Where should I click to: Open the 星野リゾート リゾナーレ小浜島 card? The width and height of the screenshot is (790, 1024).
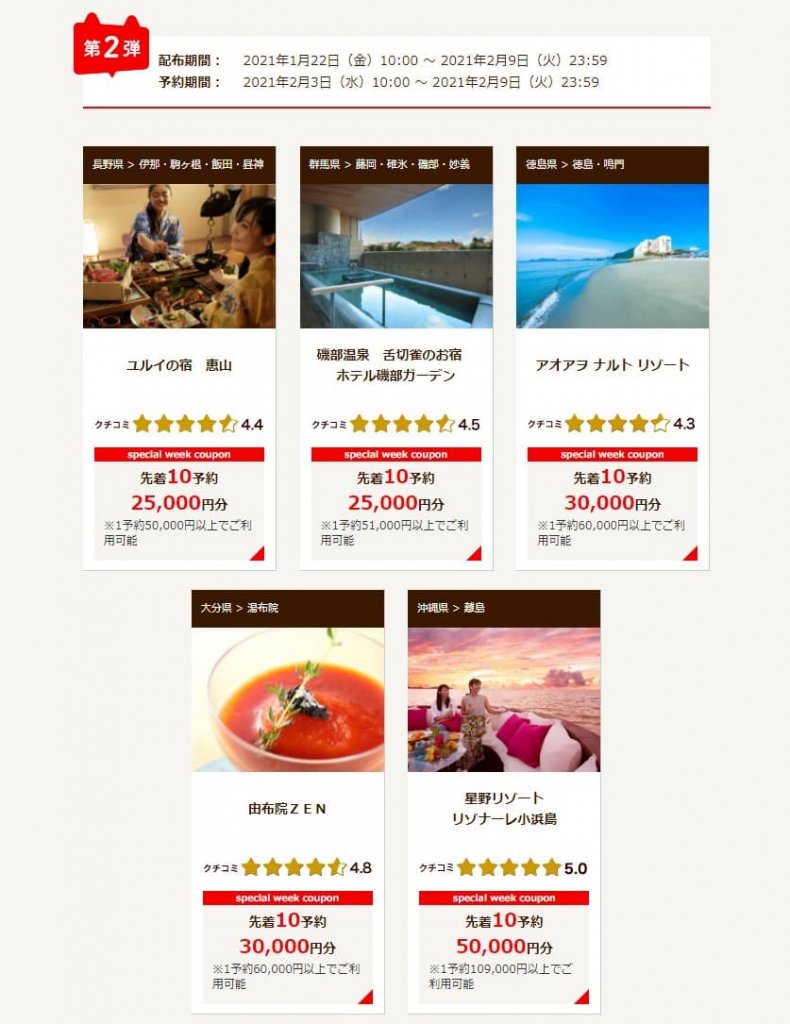[504, 808]
